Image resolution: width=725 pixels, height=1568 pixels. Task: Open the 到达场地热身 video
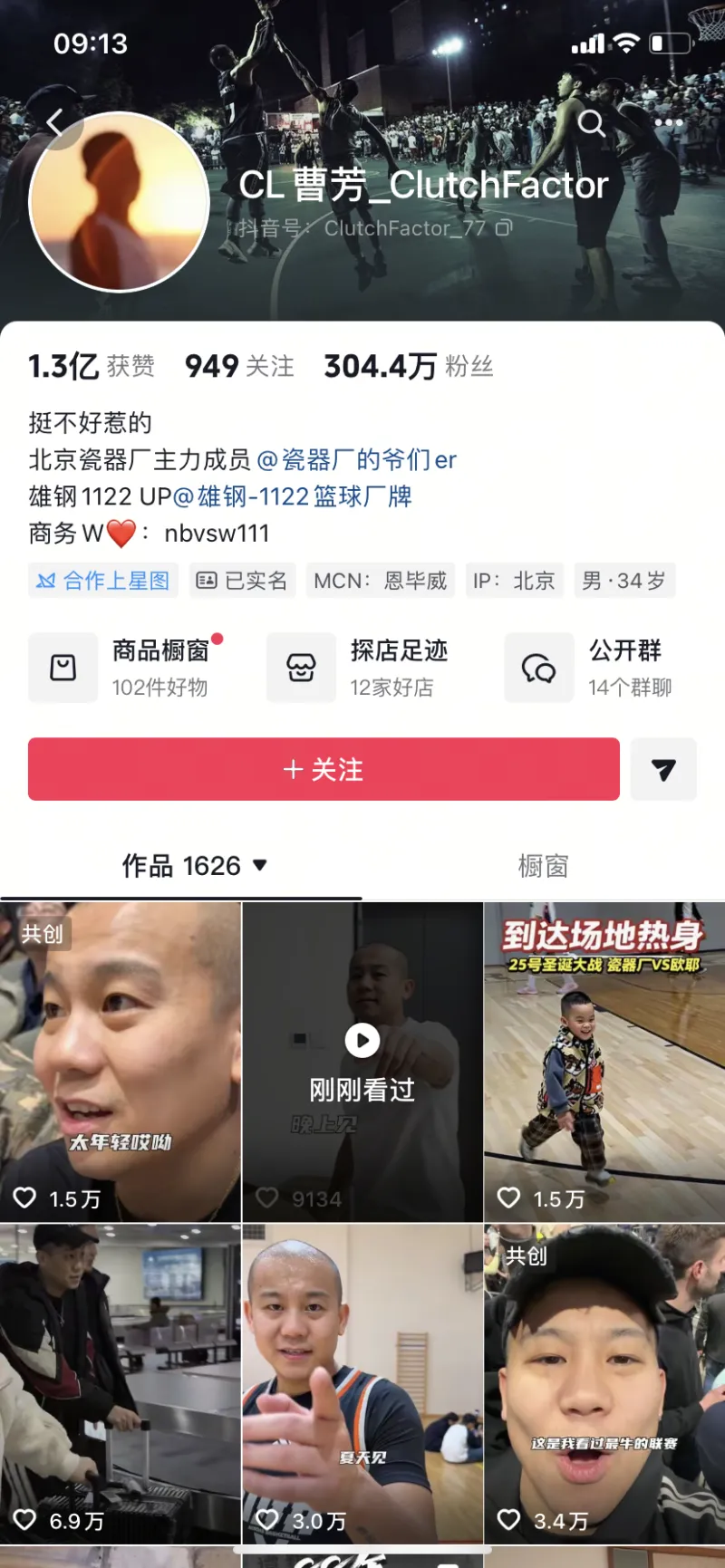point(604,1062)
